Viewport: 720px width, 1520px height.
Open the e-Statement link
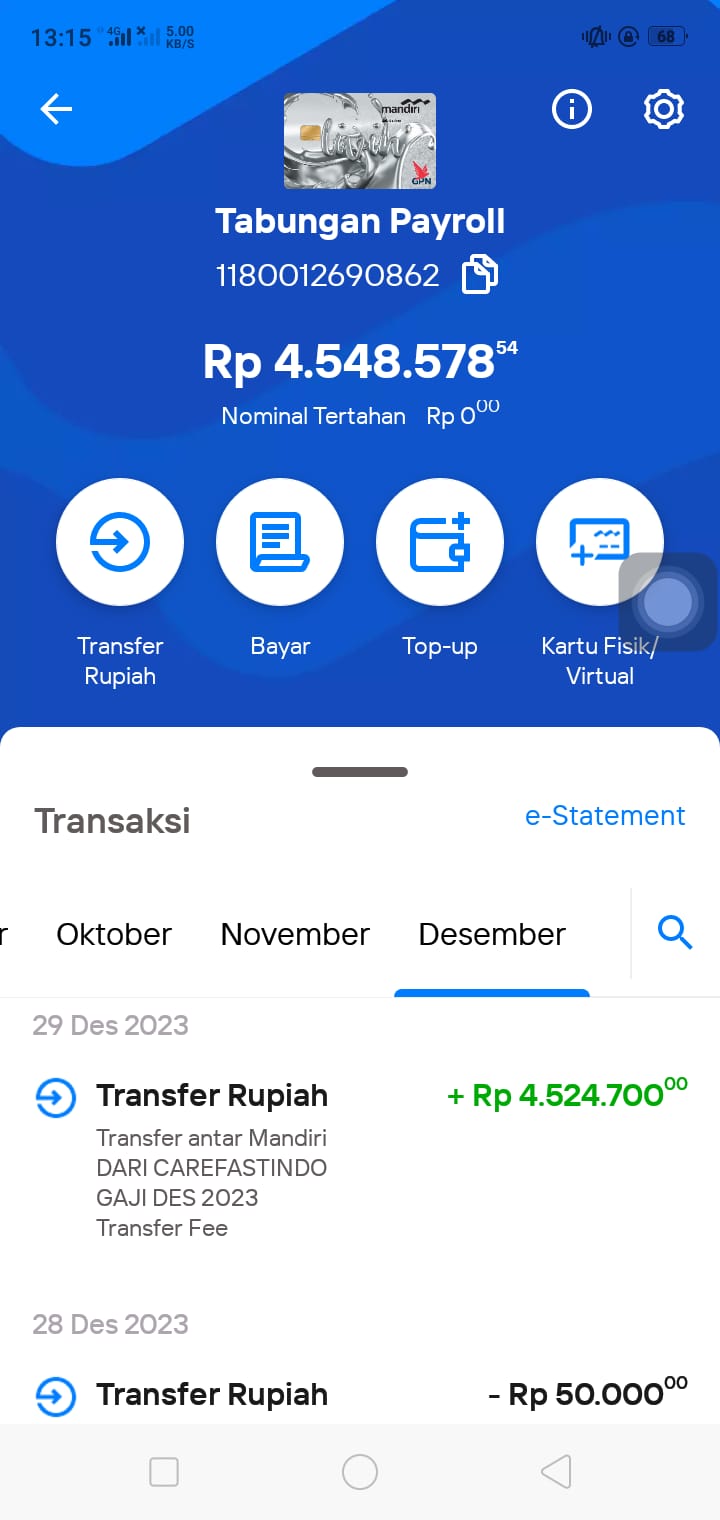click(x=605, y=816)
